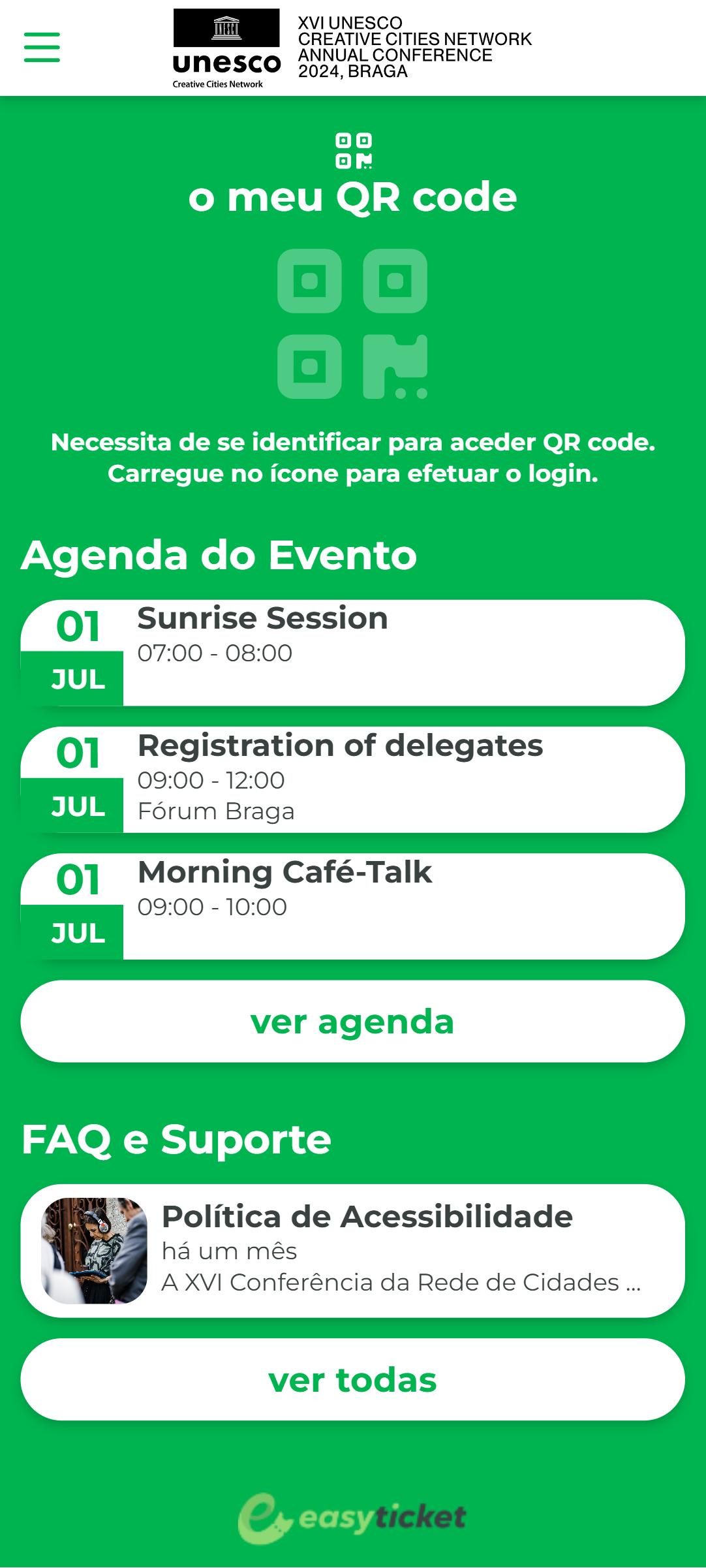Select "ver todas" to see all FAQs
This screenshot has width=706, height=1568.
pyautogui.click(x=352, y=1379)
